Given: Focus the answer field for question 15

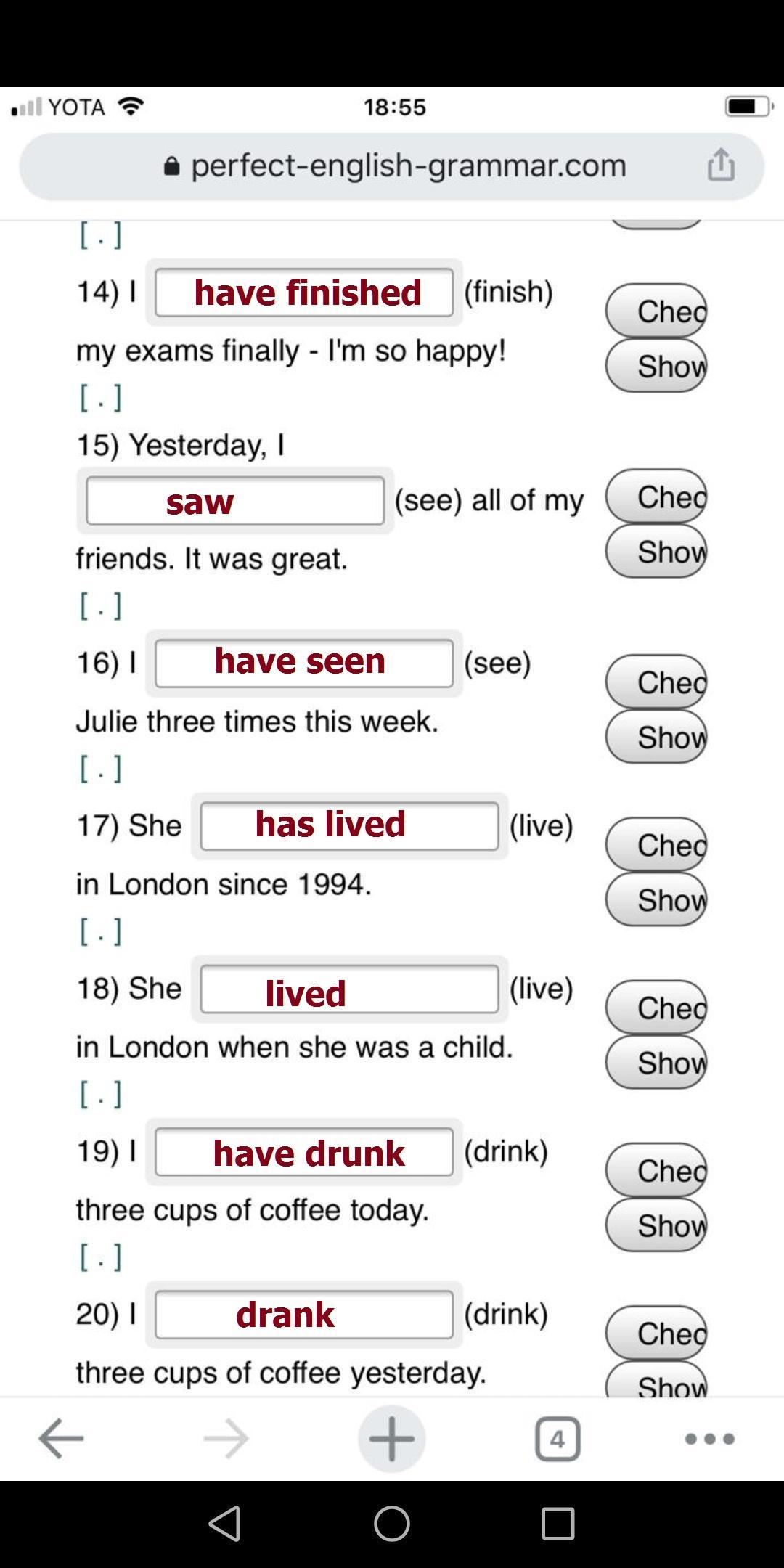Looking at the screenshot, I should (x=235, y=501).
